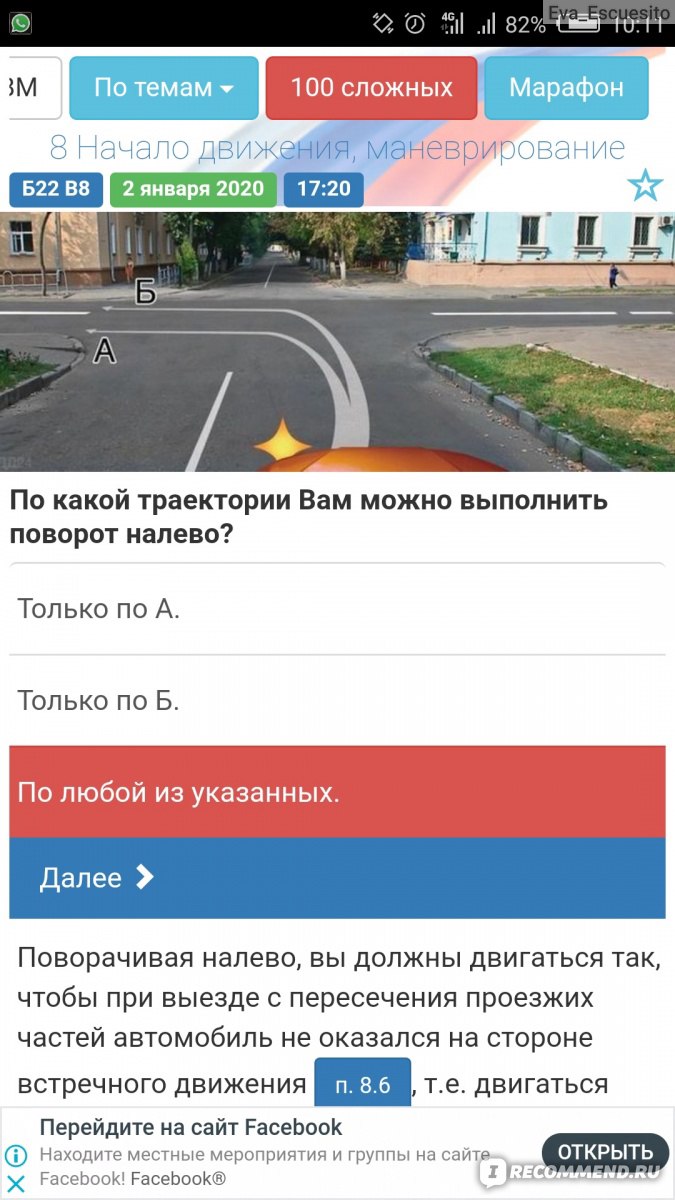
Task: Open the 100 сложных section
Action: [371, 88]
